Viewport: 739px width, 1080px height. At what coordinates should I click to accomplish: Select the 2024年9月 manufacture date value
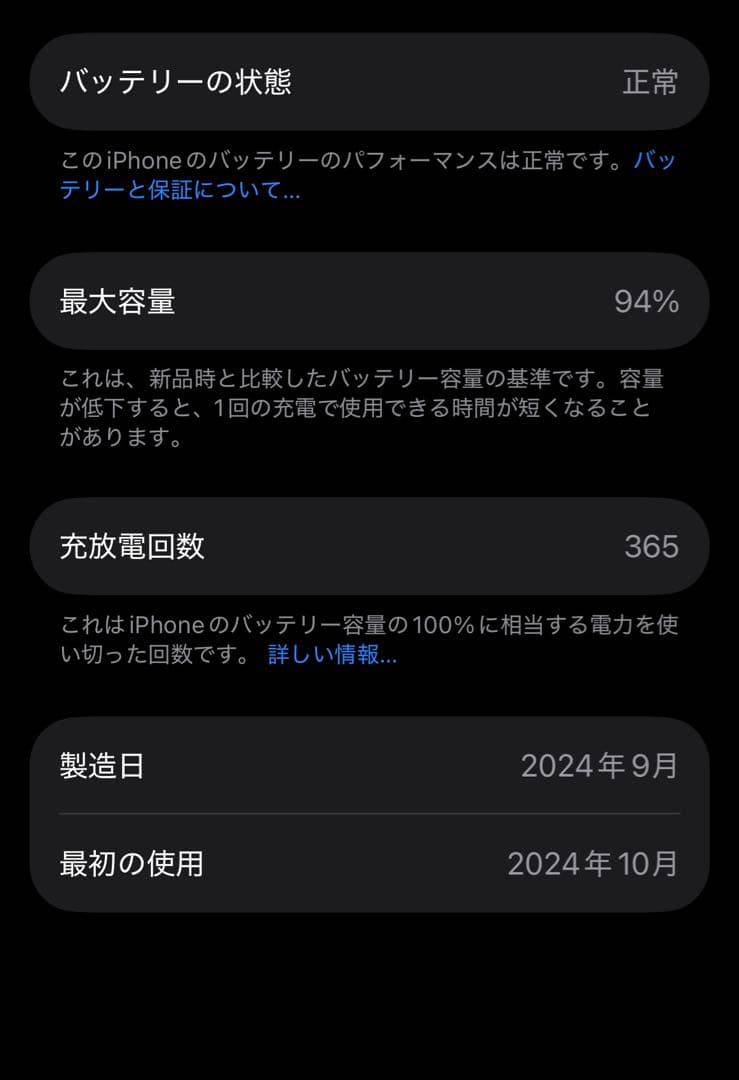601,766
